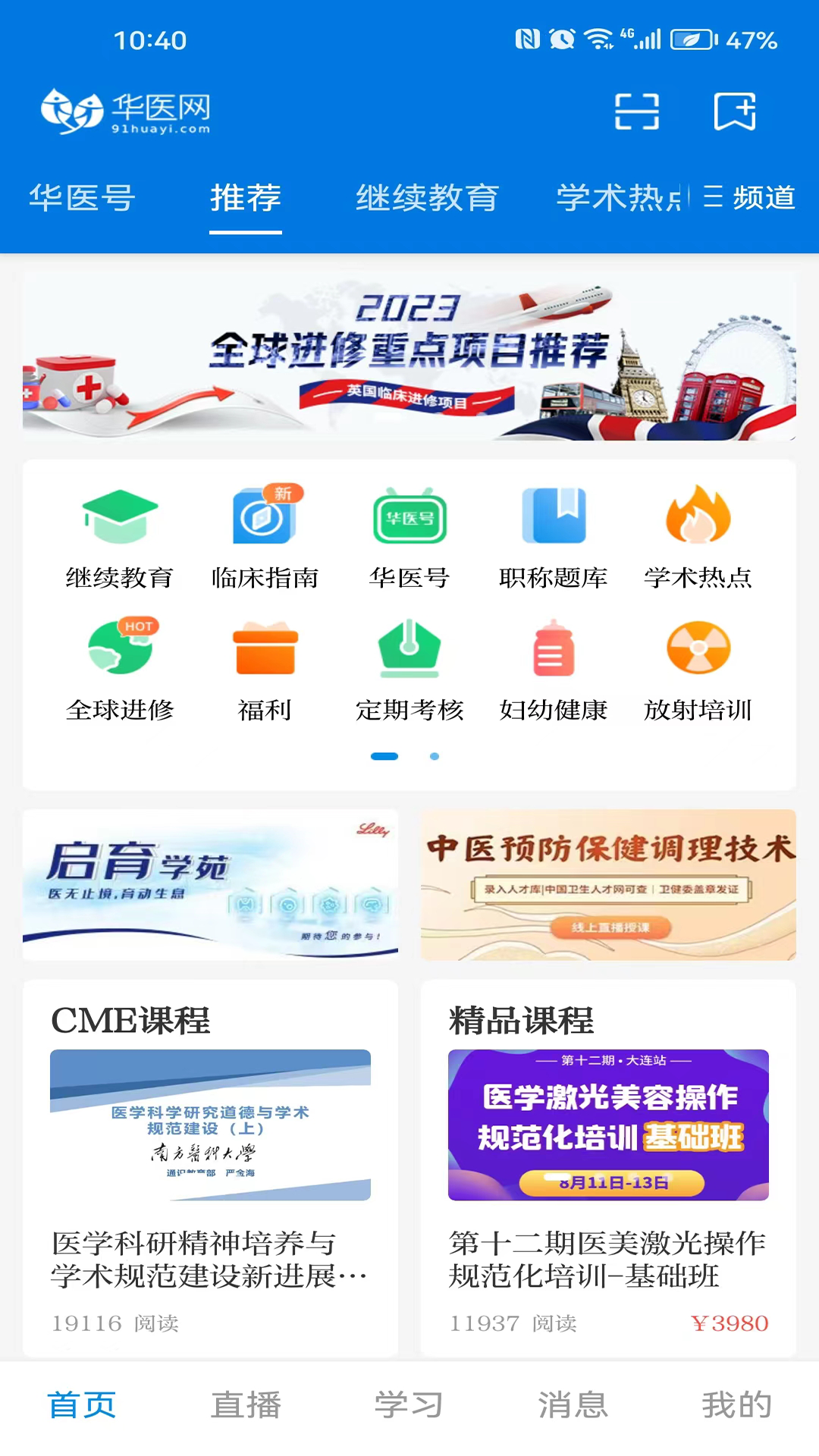The height and width of the screenshot is (1456, 819).
Task: Switch to the 华医号 top tab
Action: coord(82,199)
